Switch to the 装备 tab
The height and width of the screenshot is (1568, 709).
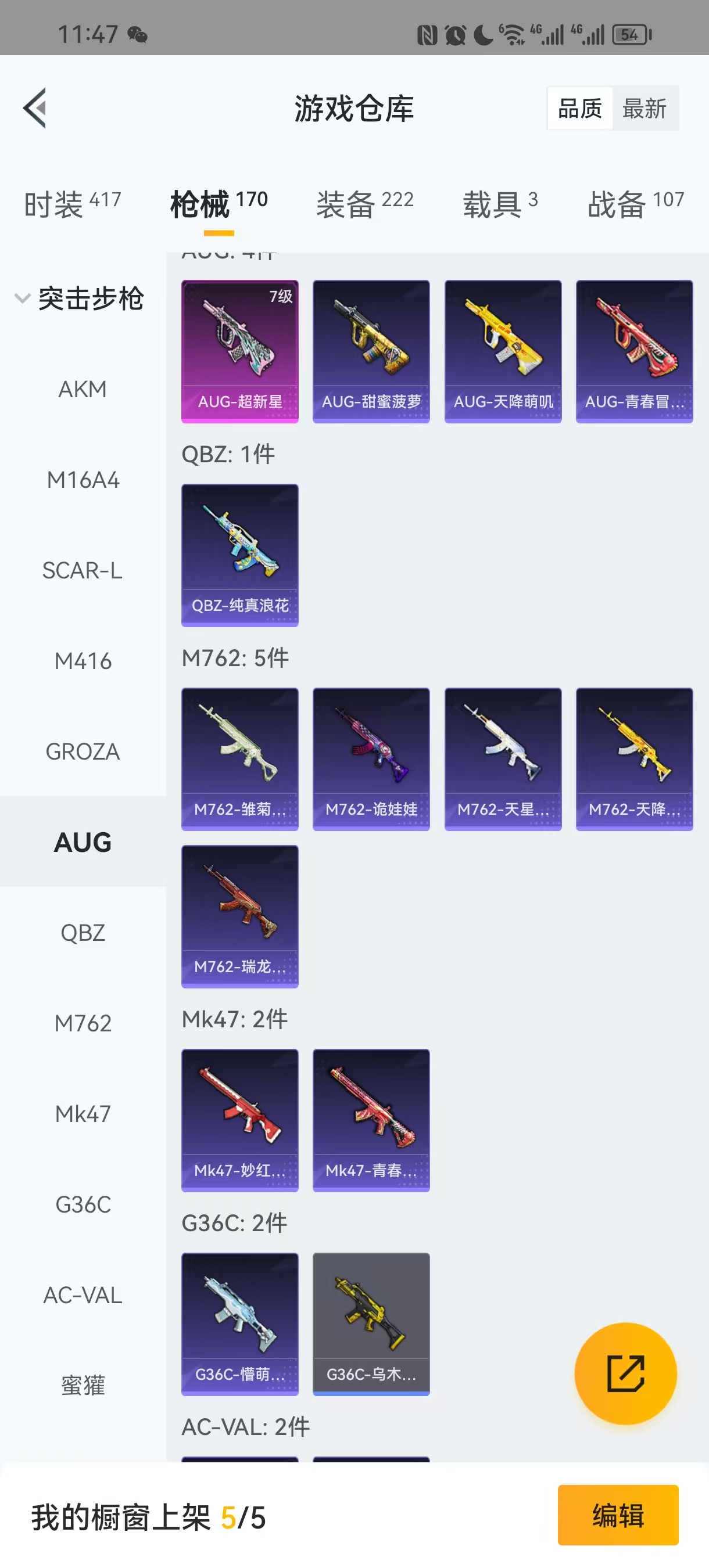click(364, 203)
